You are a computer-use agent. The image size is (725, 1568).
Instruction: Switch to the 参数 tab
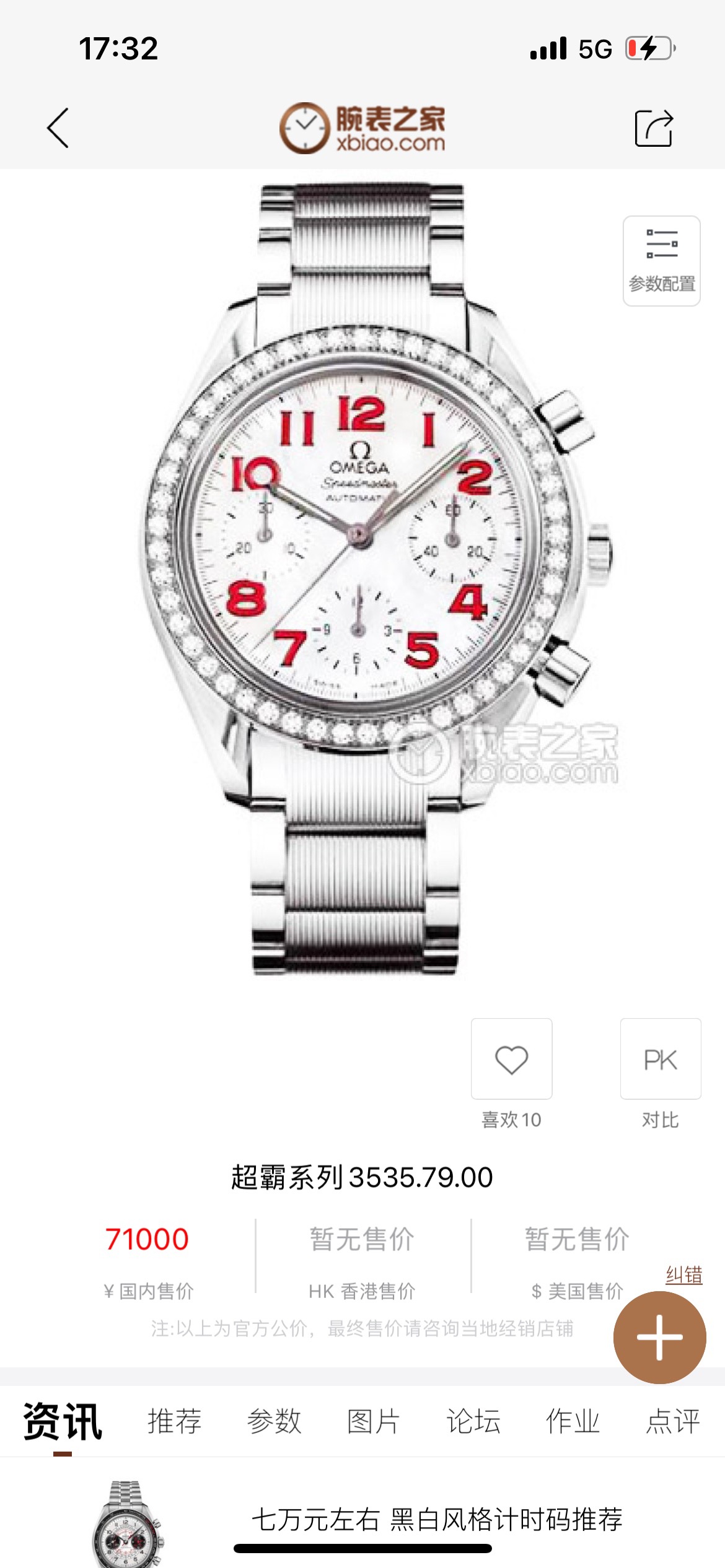[x=274, y=1421]
